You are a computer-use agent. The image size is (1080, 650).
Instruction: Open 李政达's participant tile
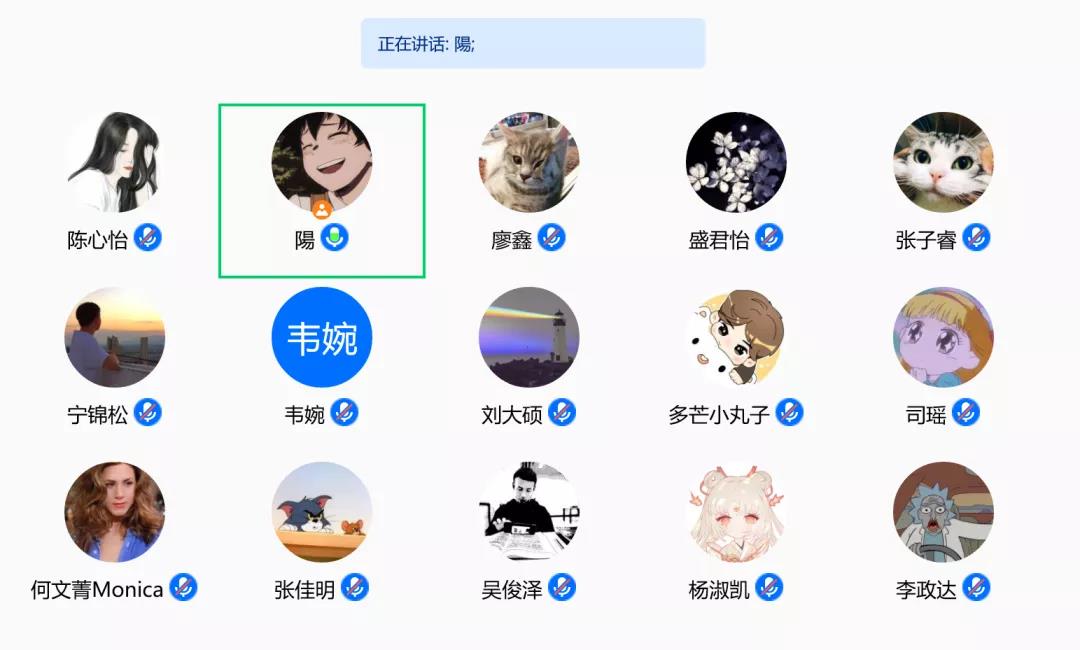click(x=943, y=512)
